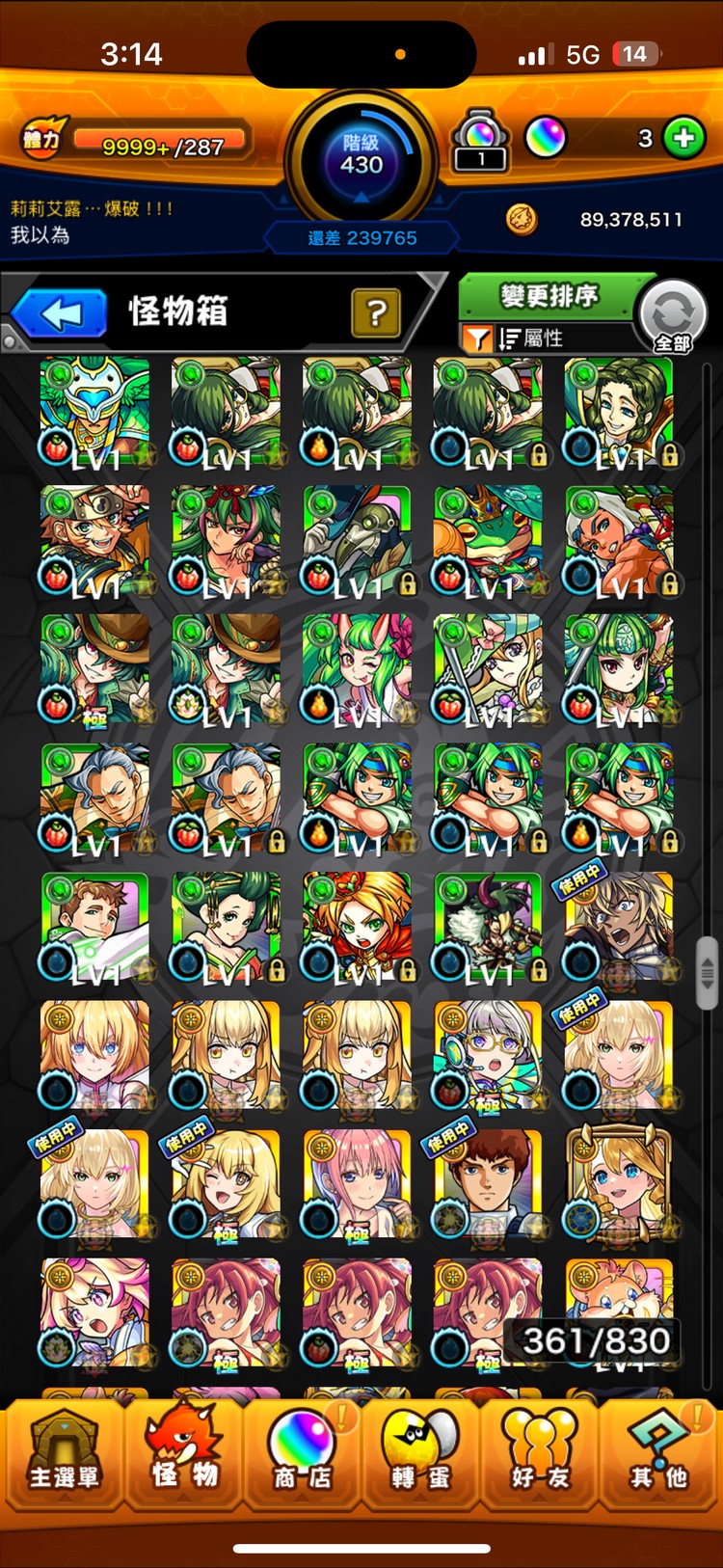The image size is (723, 1568).
Task: Select the winged-helmet knight monster in first row
Action: [94, 410]
